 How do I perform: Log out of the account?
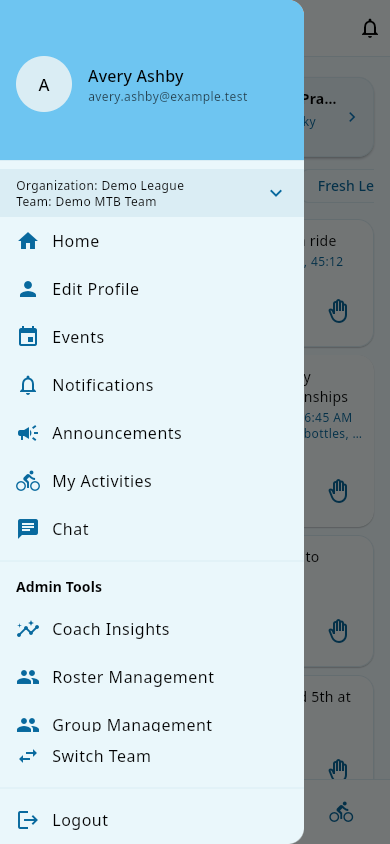tap(152, 820)
